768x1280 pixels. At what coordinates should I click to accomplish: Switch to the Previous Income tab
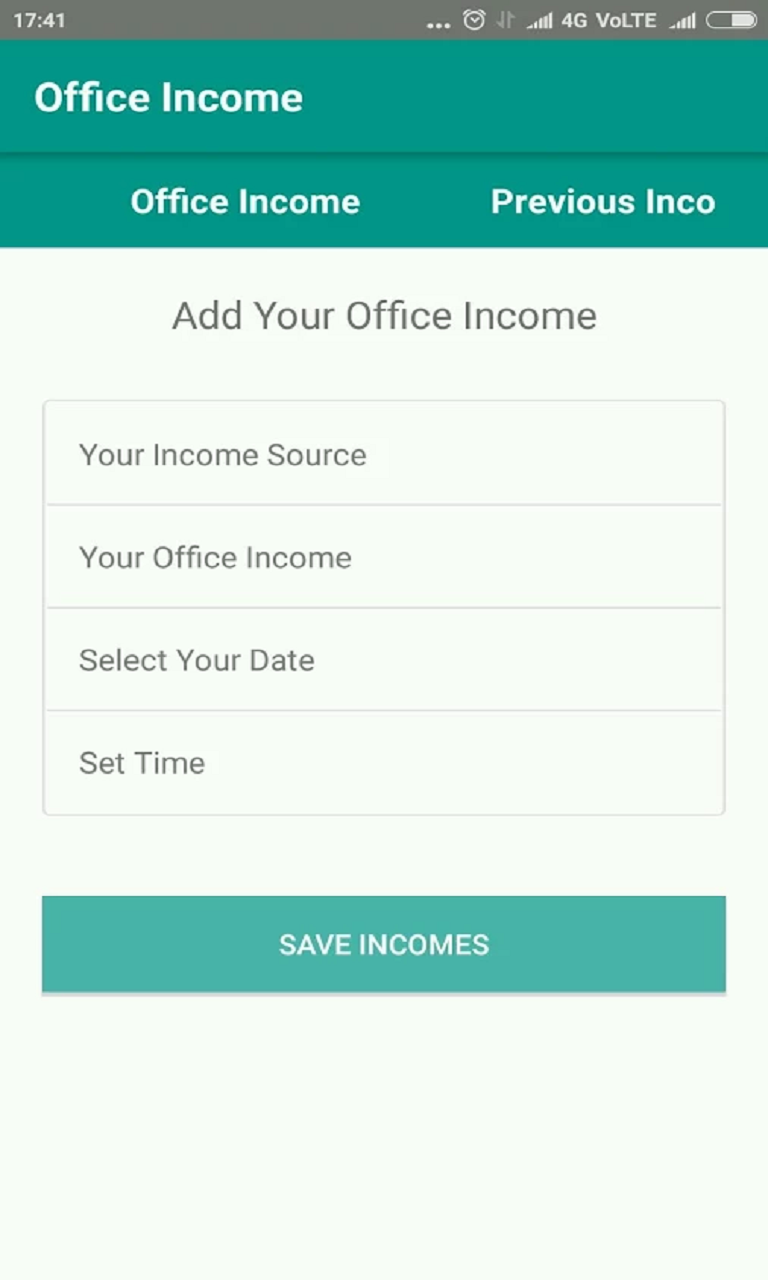603,202
